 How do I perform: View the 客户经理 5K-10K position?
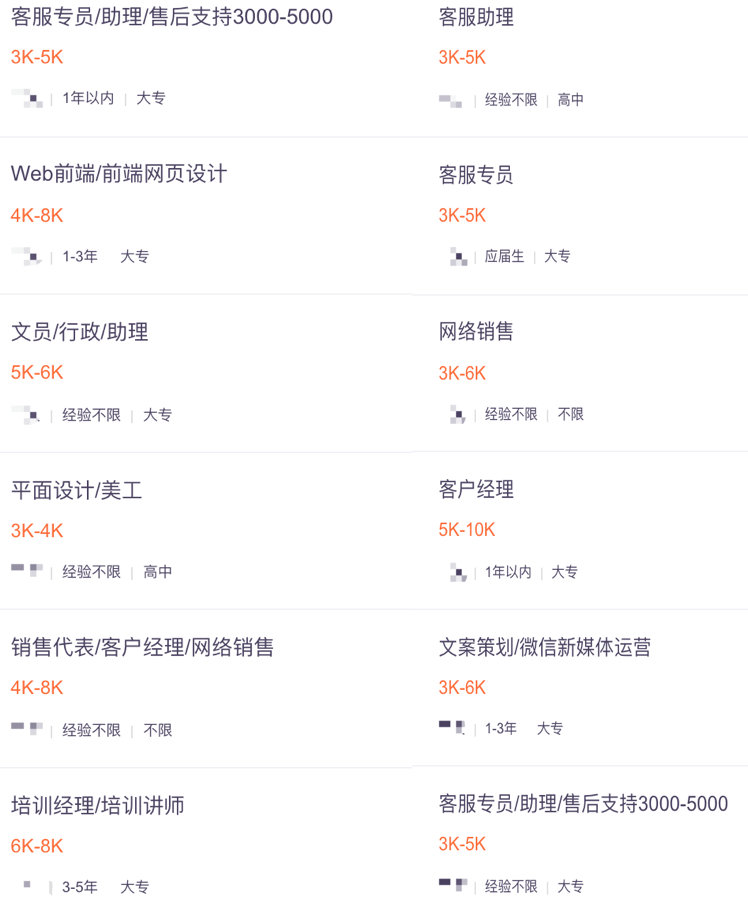coord(476,490)
